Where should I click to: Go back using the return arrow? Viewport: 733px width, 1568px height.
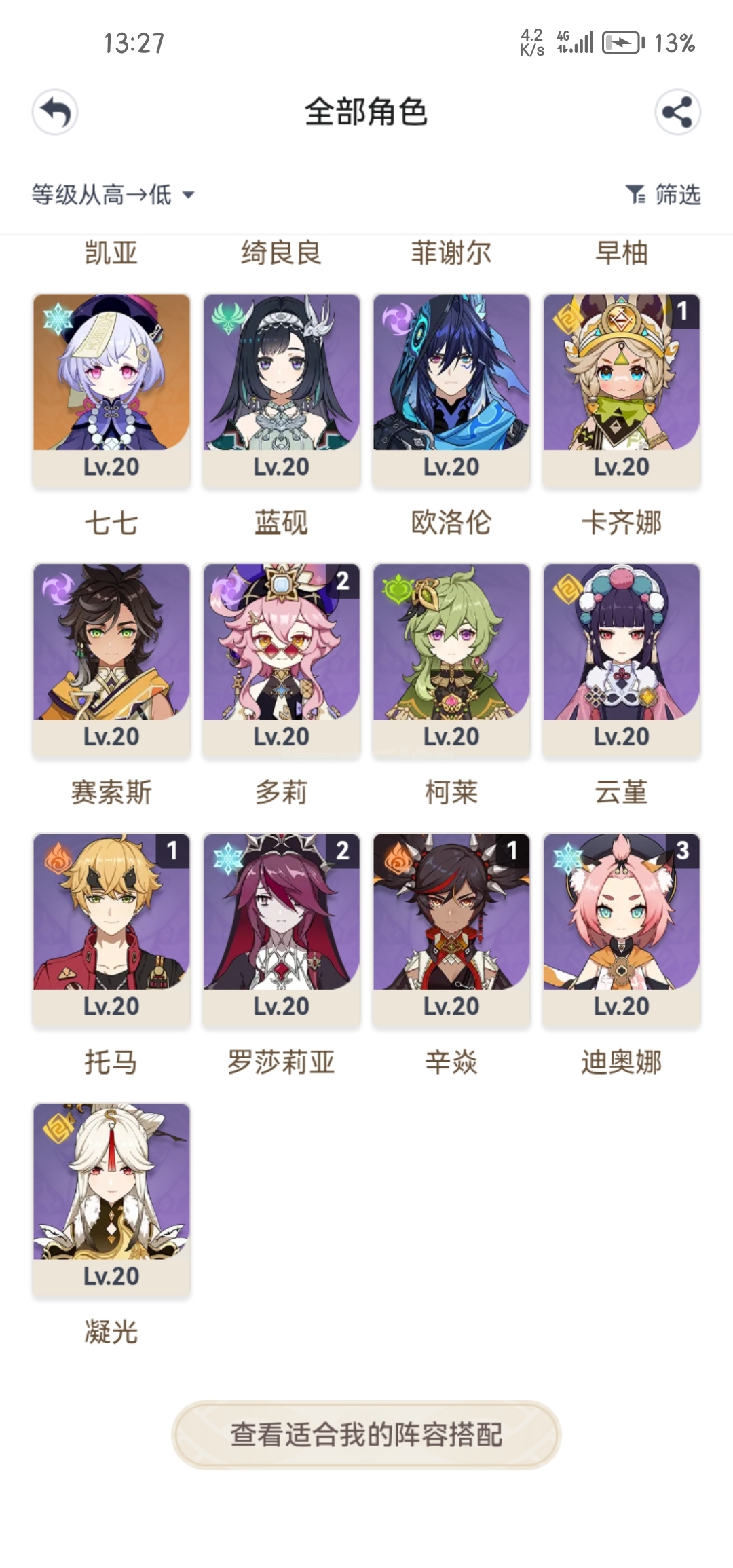[x=55, y=112]
